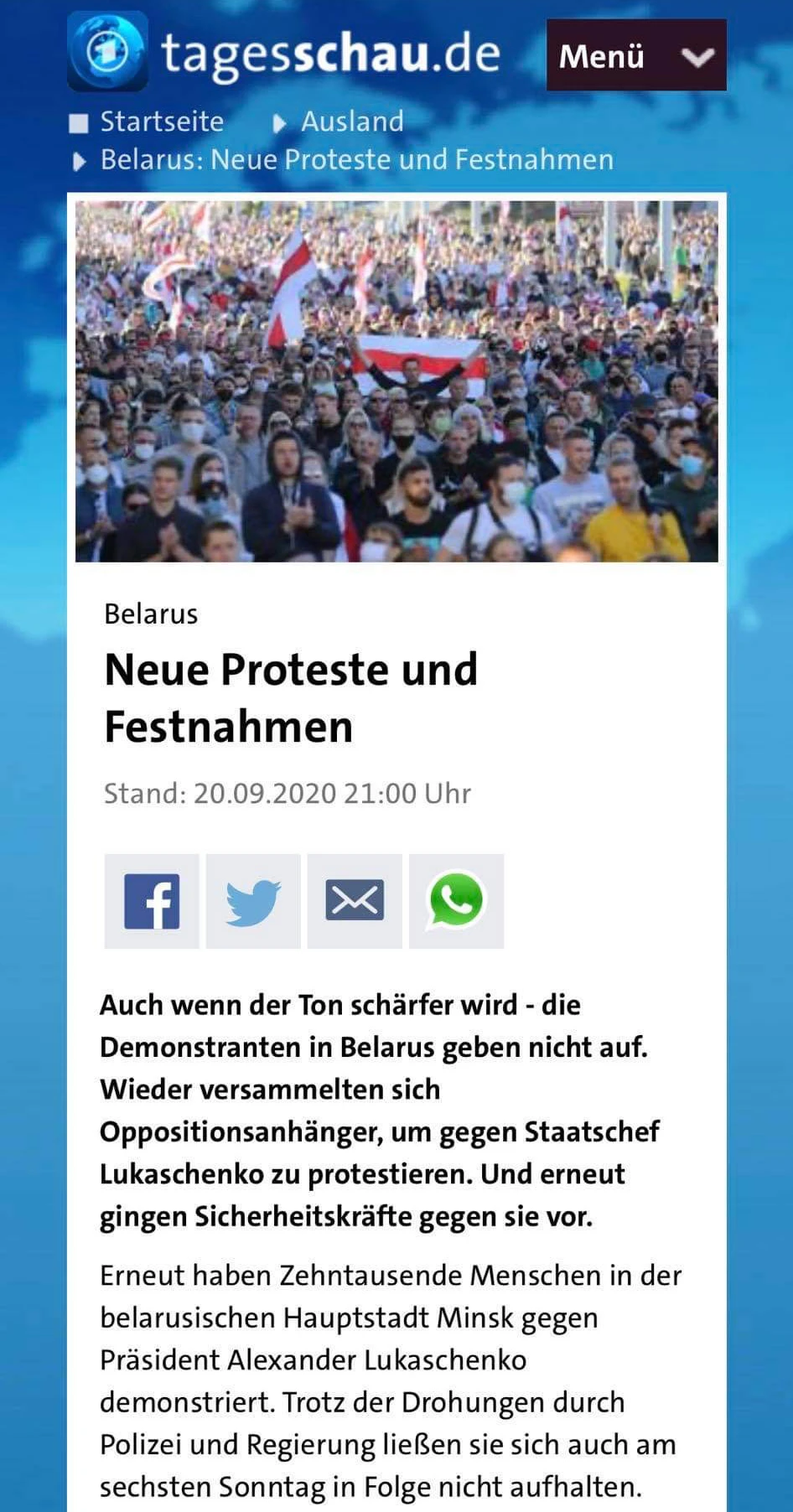Share the article via WhatsApp
This screenshot has height=1512, width=793.
[456, 901]
